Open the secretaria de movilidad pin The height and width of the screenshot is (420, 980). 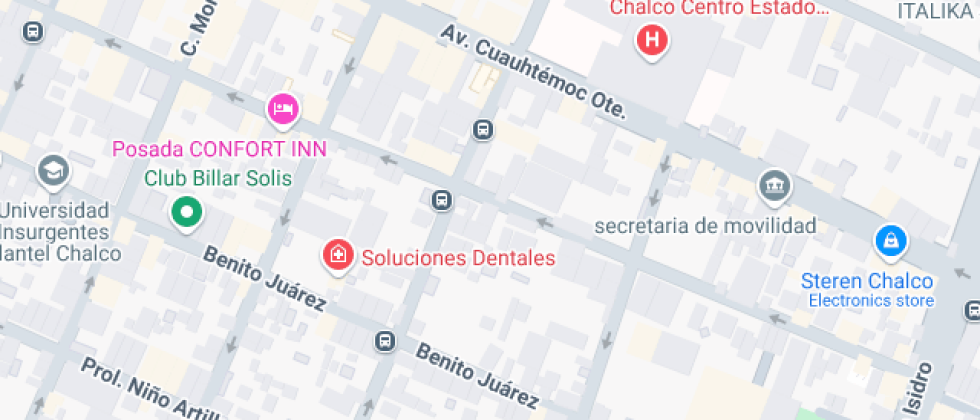pyautogui.click(x=774, y=185)
